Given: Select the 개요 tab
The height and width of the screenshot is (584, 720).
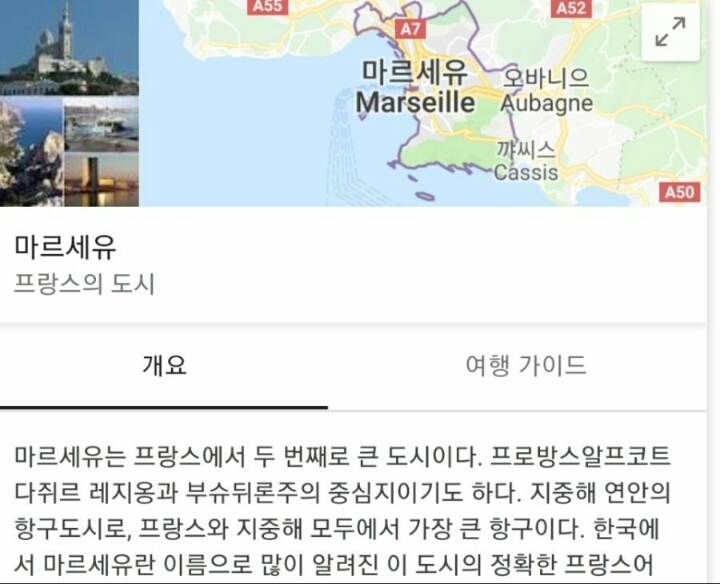Looking at the screenshot, I should [164, 365].
